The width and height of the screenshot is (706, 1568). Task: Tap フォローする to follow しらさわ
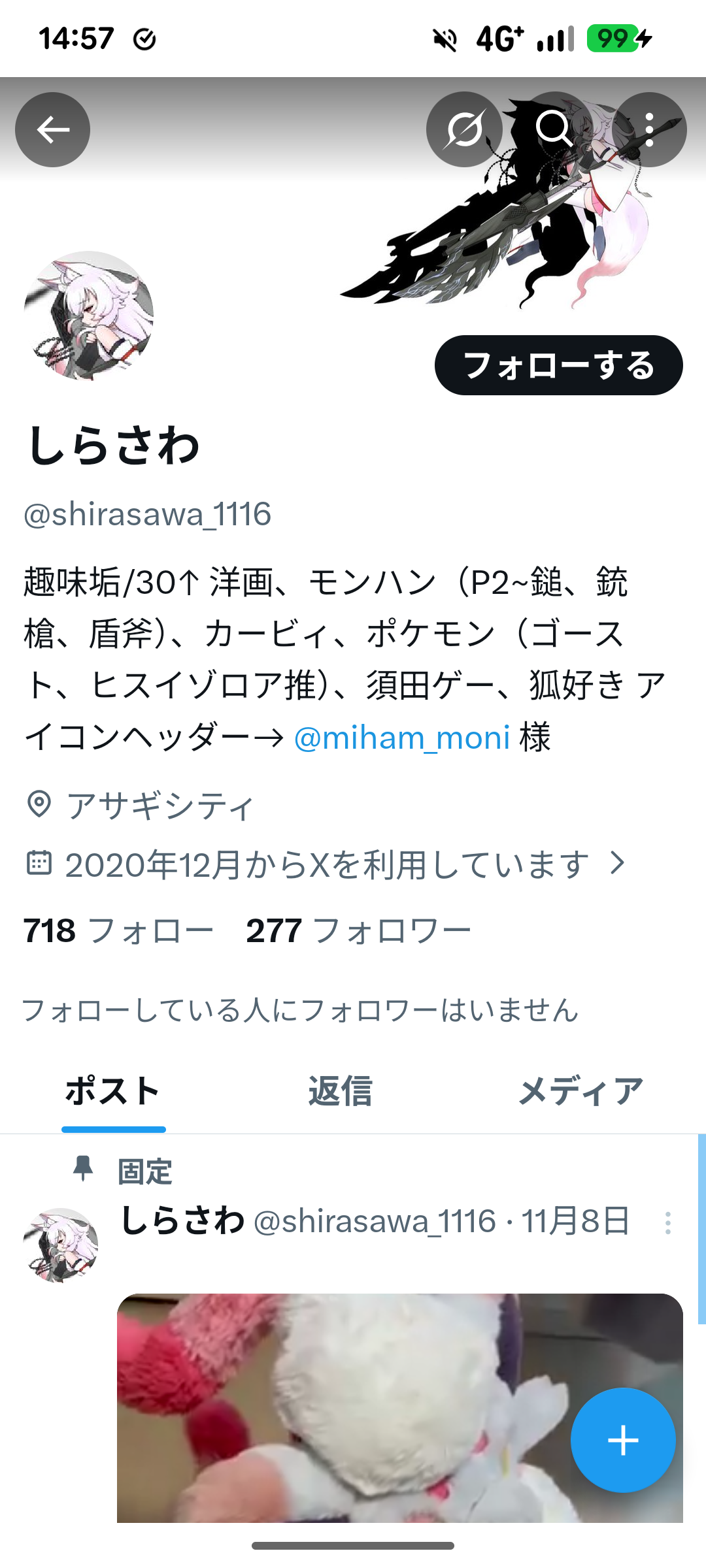(x=558, y=365)
